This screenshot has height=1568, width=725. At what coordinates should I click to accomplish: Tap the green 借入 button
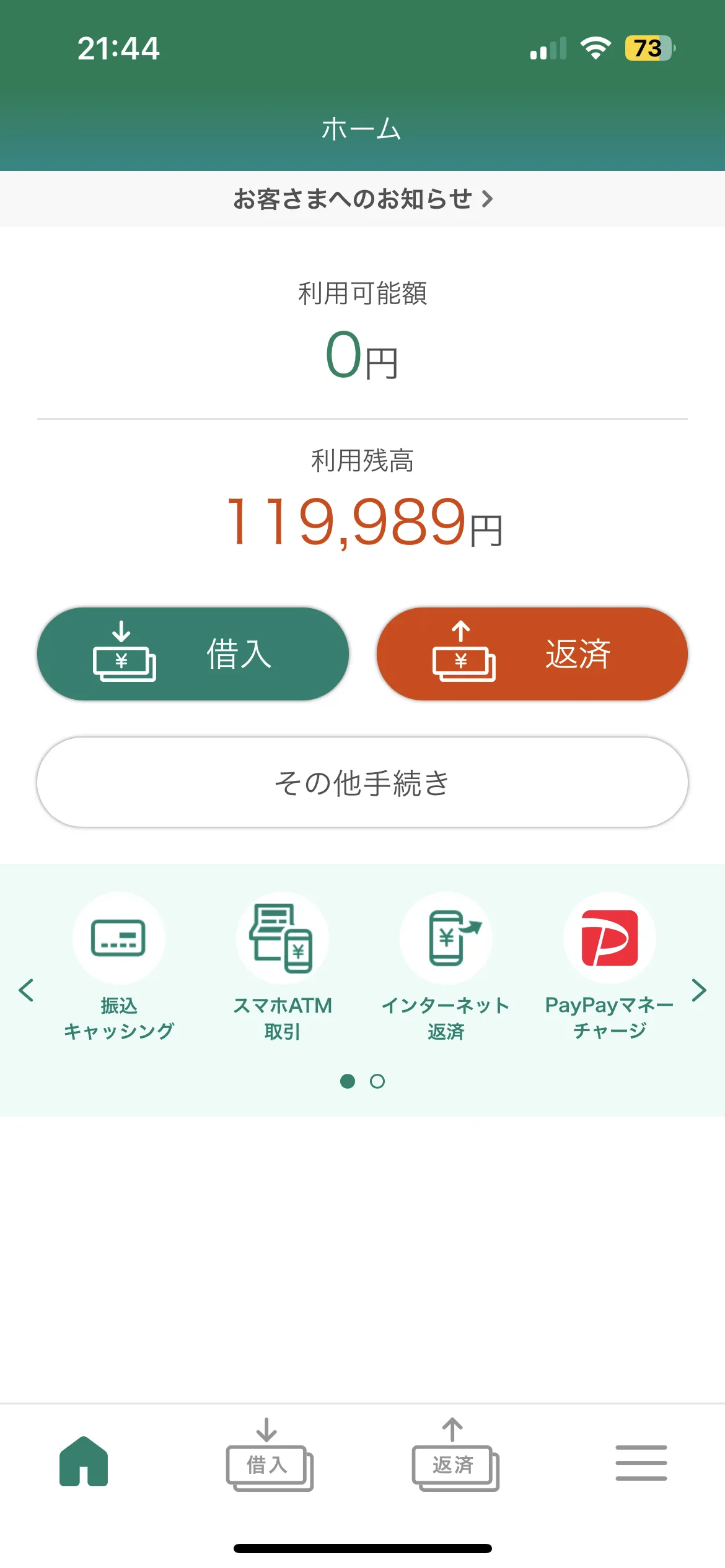(x=193, y=654)
